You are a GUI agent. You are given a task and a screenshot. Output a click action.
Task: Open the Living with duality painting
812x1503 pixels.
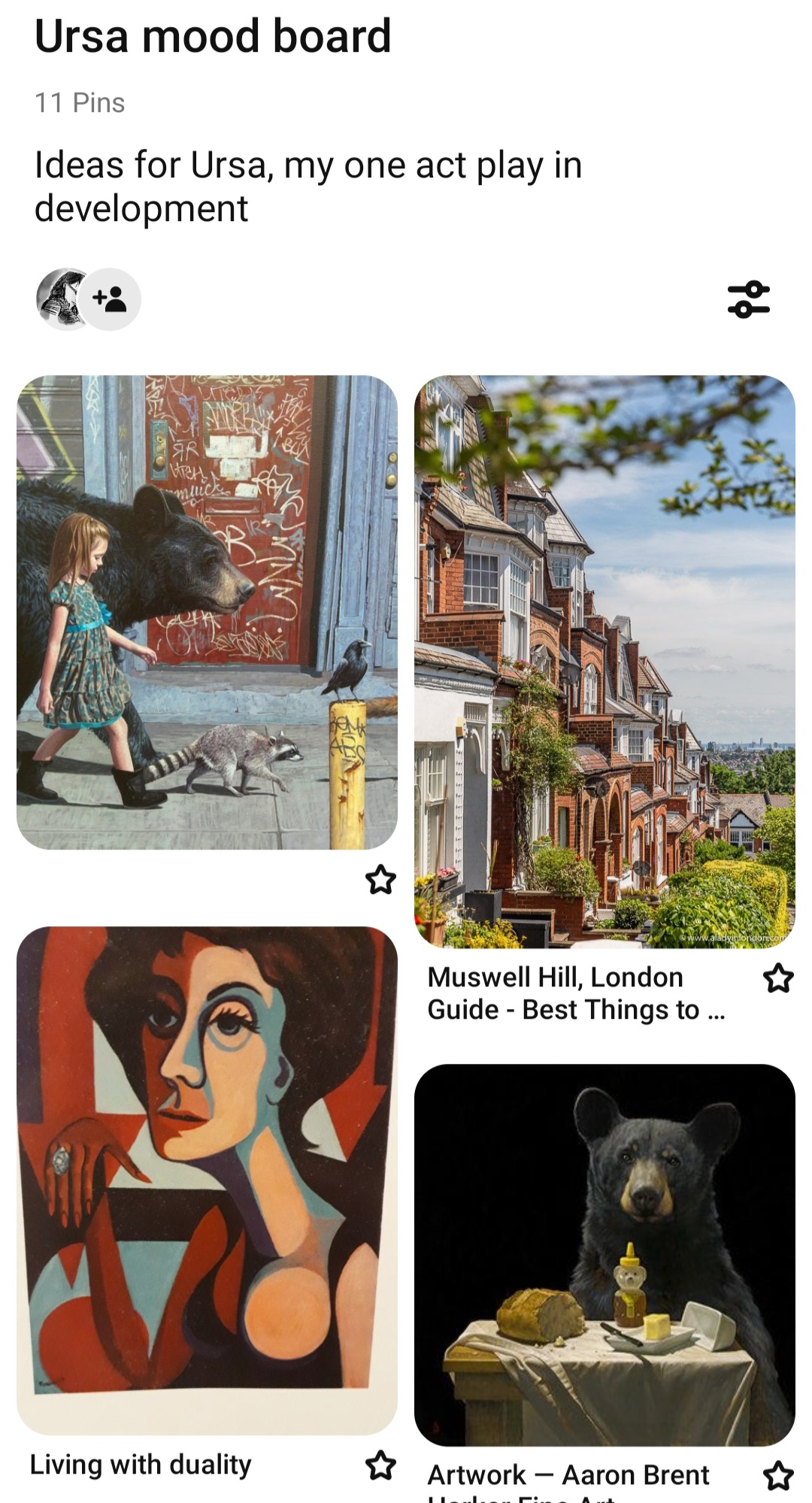click(207, 1180)
